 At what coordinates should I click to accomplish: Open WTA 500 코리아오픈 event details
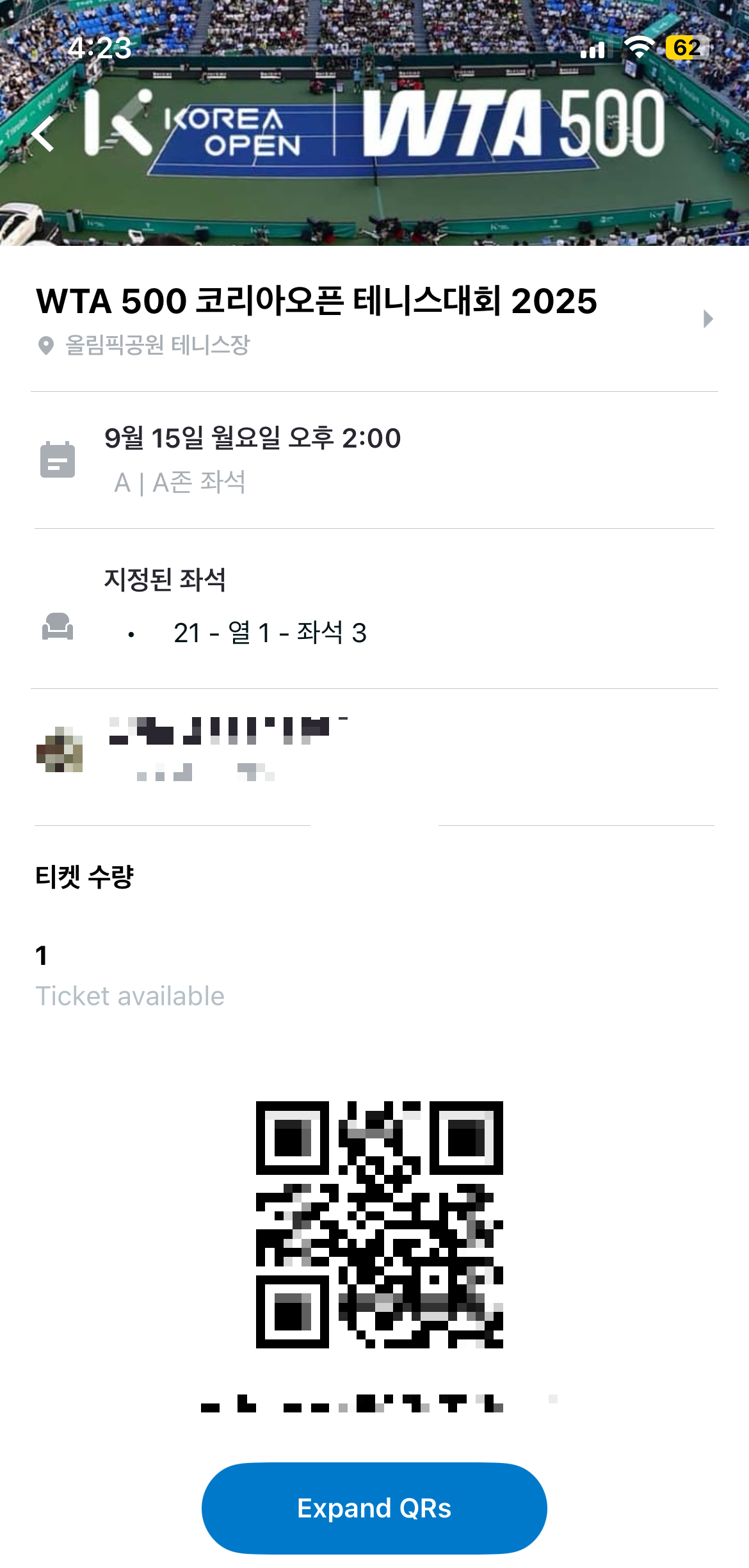pos(707,318)
